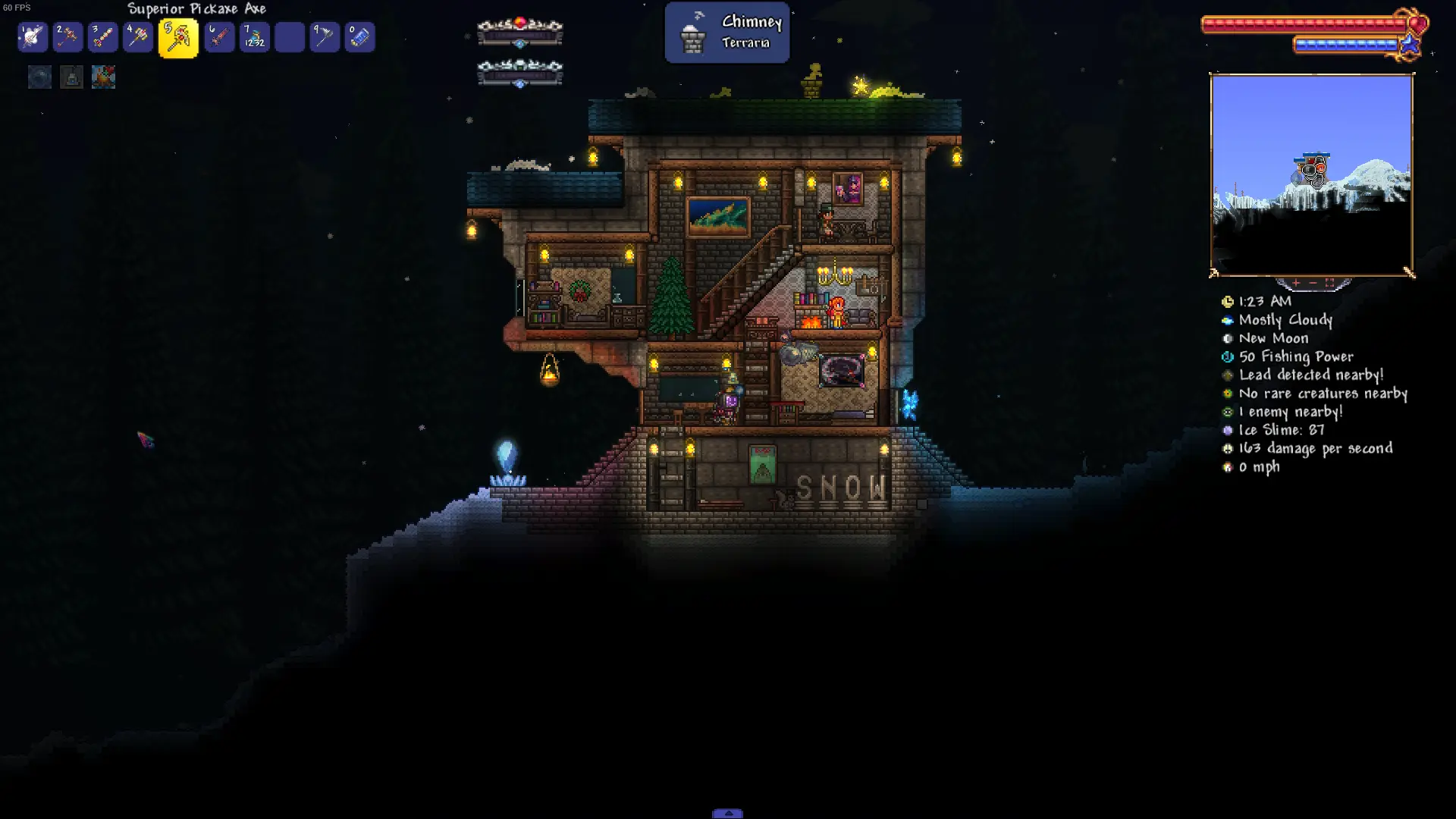Tap the first buff icon under the hotbar
The height and width of the screenshot is (819, 1456).
tap(39, 77)
